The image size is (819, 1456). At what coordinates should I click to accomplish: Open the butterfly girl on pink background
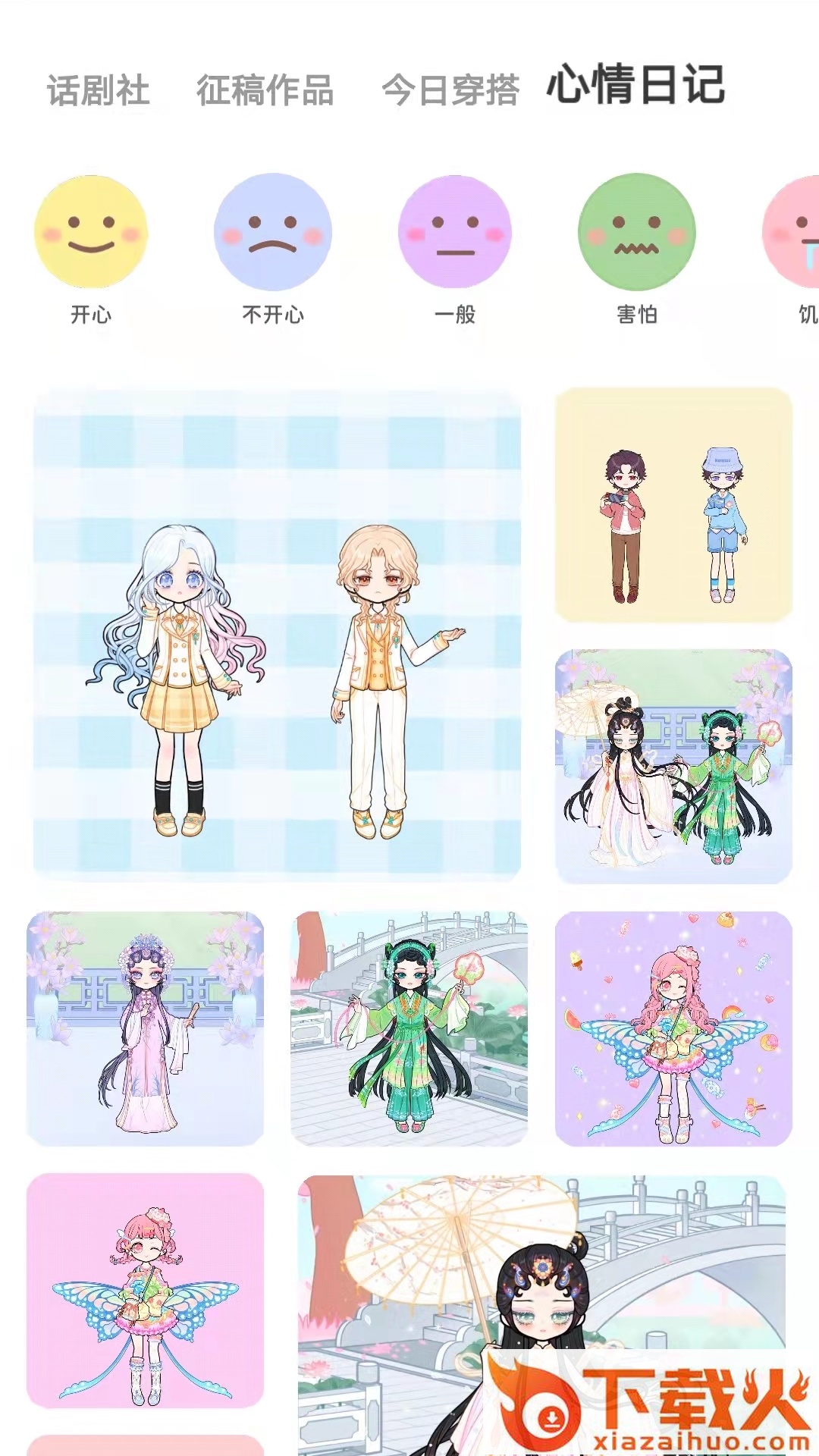(x=146, y=1289)
